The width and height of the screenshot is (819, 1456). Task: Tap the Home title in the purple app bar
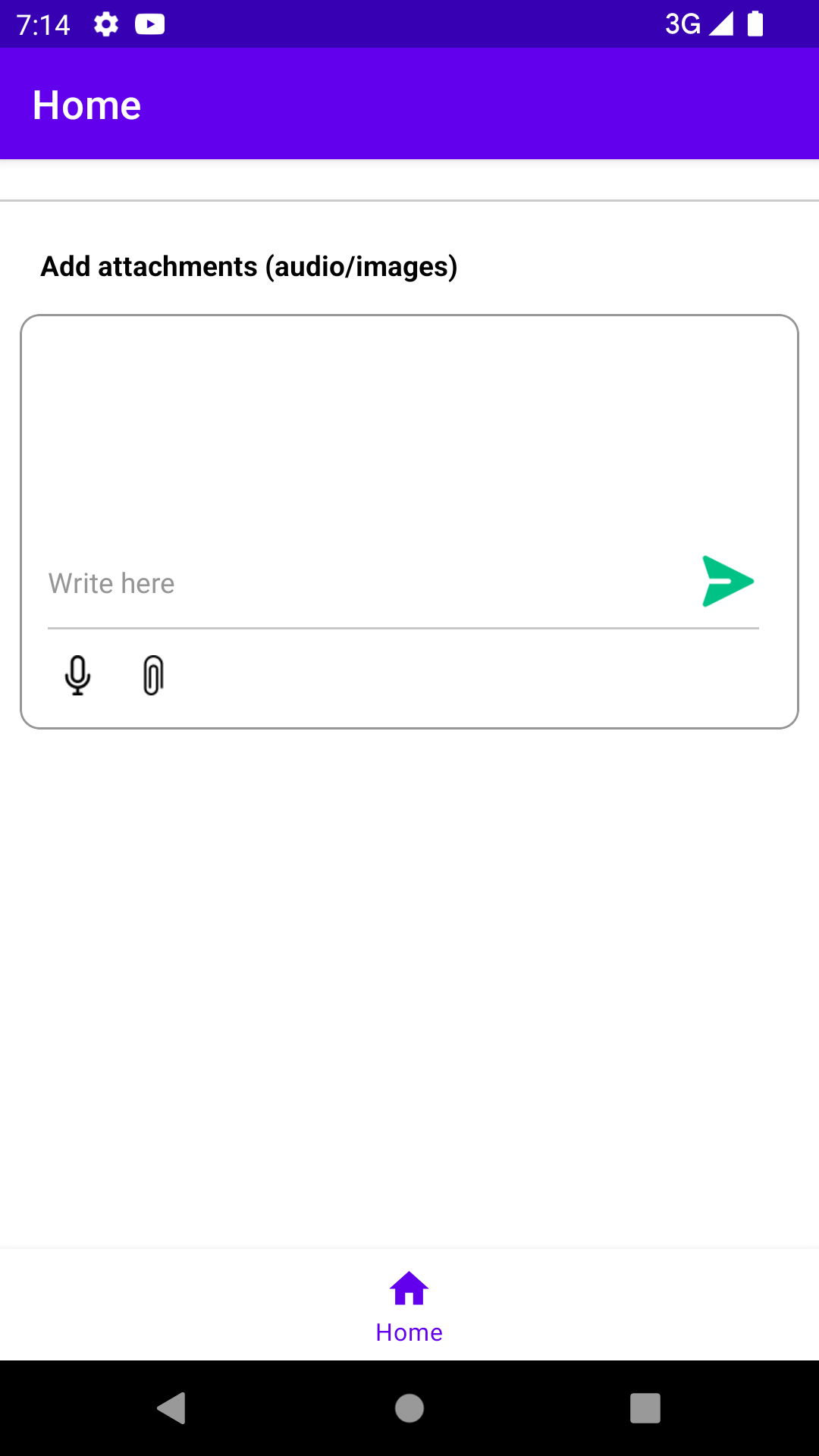(x=86, y=104)
